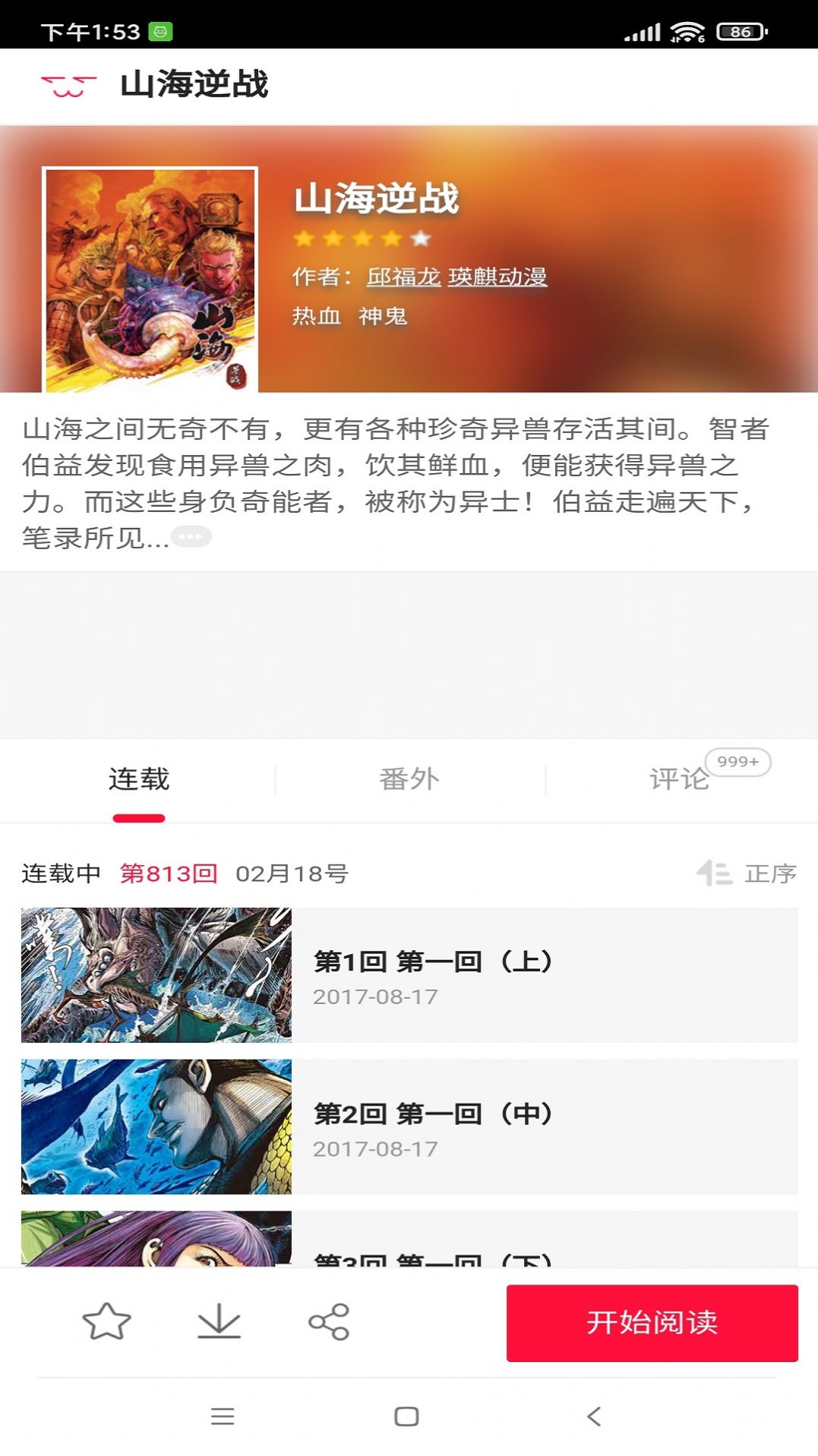Tap the home button in navigation bar
818x1456 pixels.
point(409,1414)
